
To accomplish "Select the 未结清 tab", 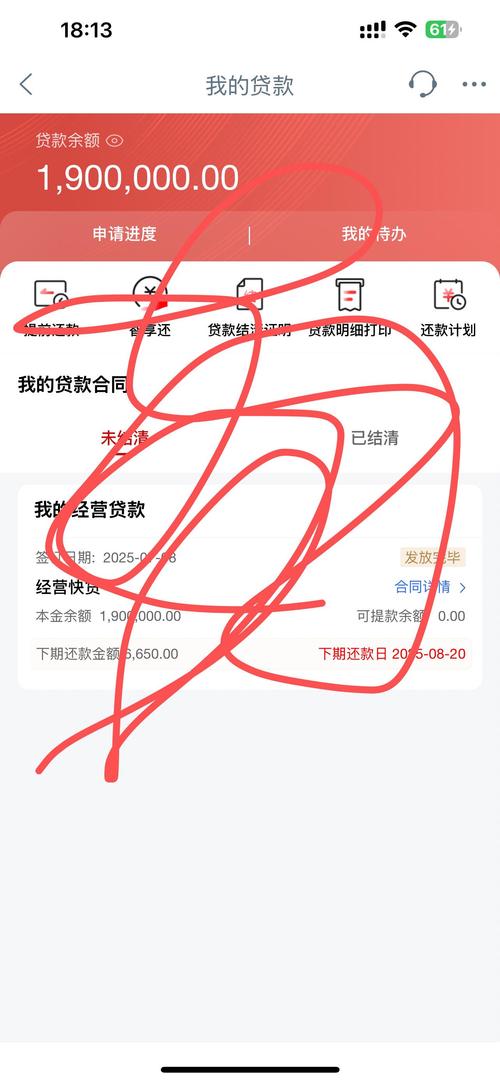I will point(125,438).
